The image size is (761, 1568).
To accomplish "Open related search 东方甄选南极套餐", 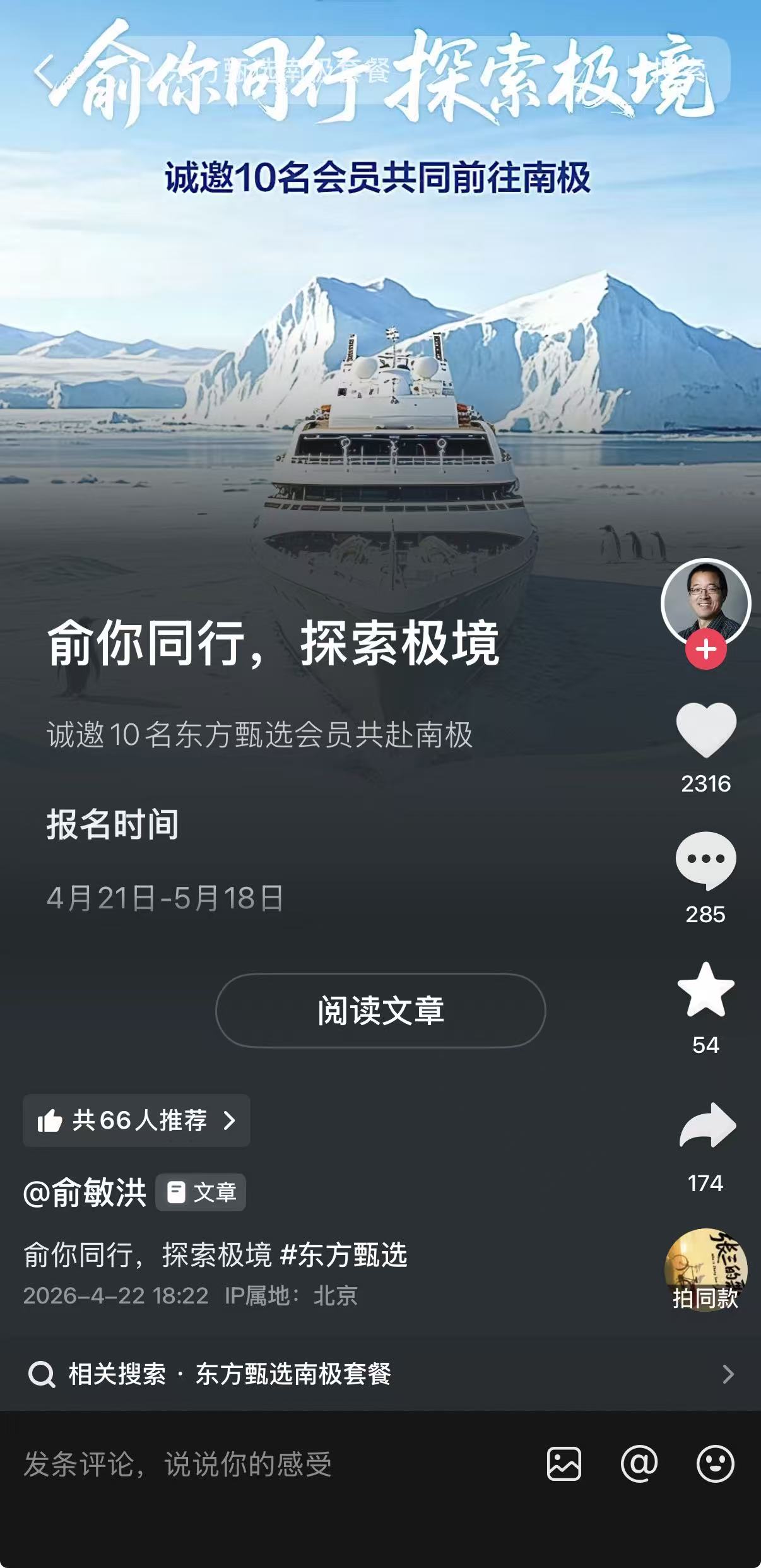I will click(379, 1374).
